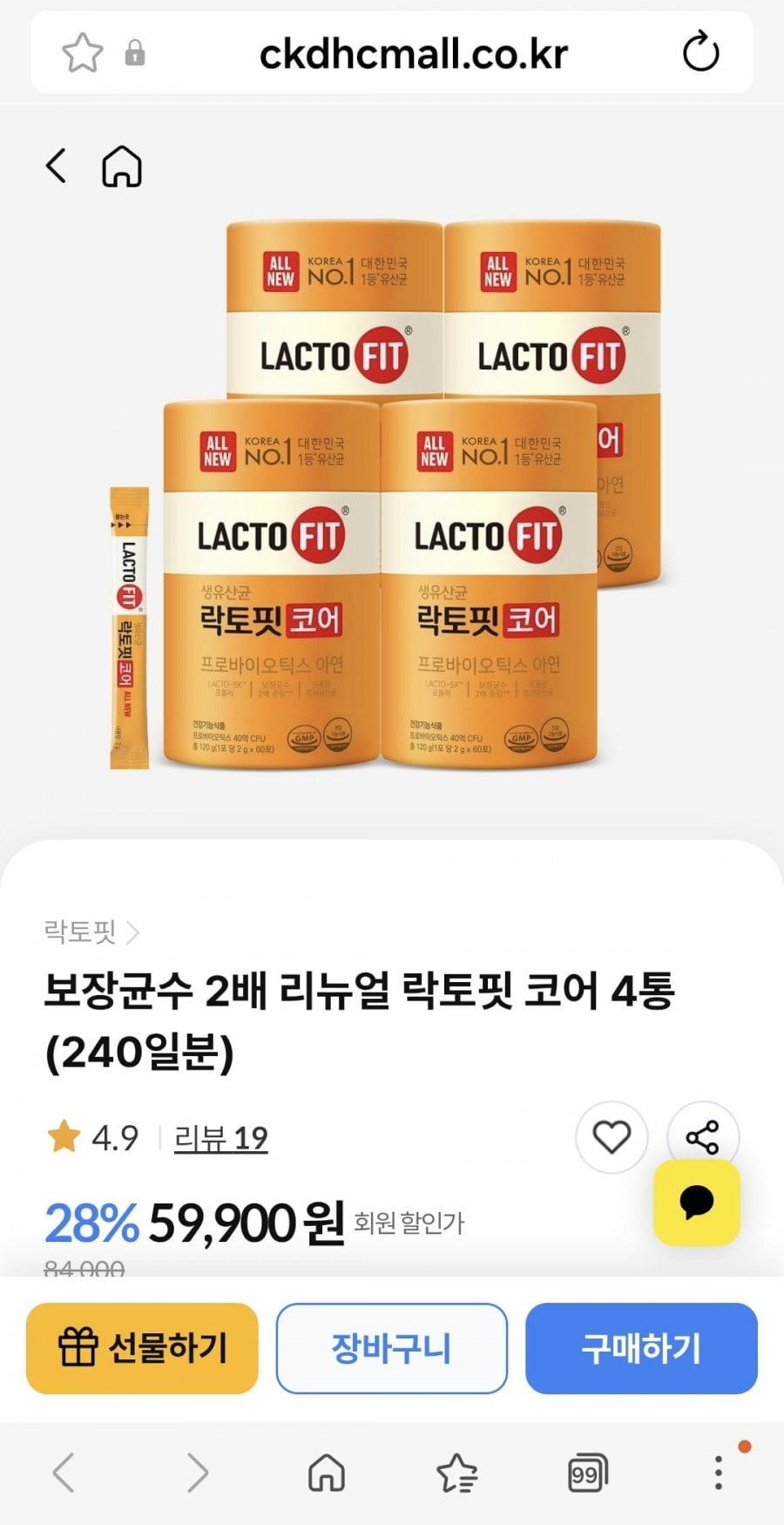Go back using the page's back arrow
Viewport: 784px width, 1525px height.
[56, 166]
